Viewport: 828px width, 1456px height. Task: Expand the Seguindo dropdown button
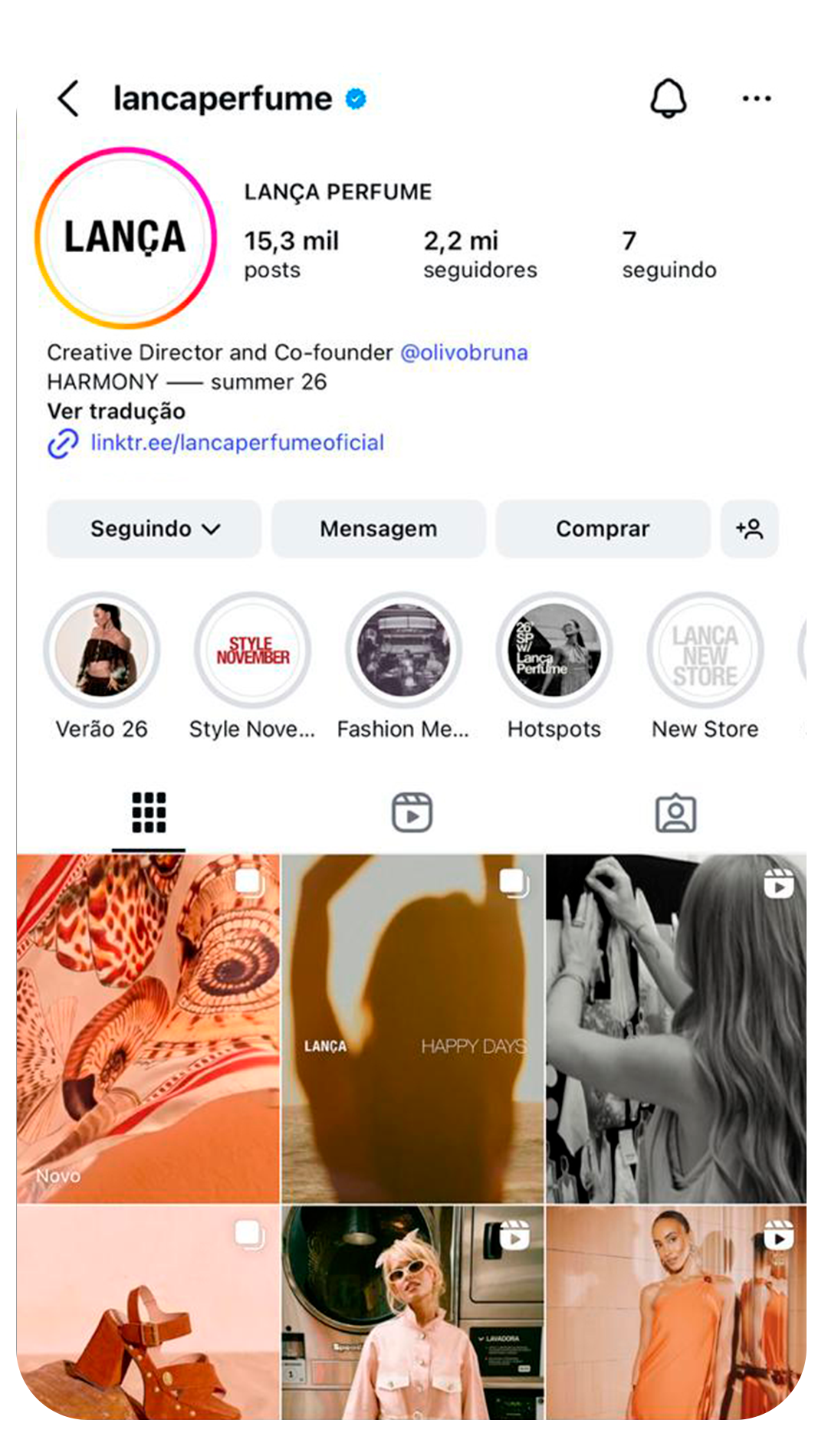154,529
